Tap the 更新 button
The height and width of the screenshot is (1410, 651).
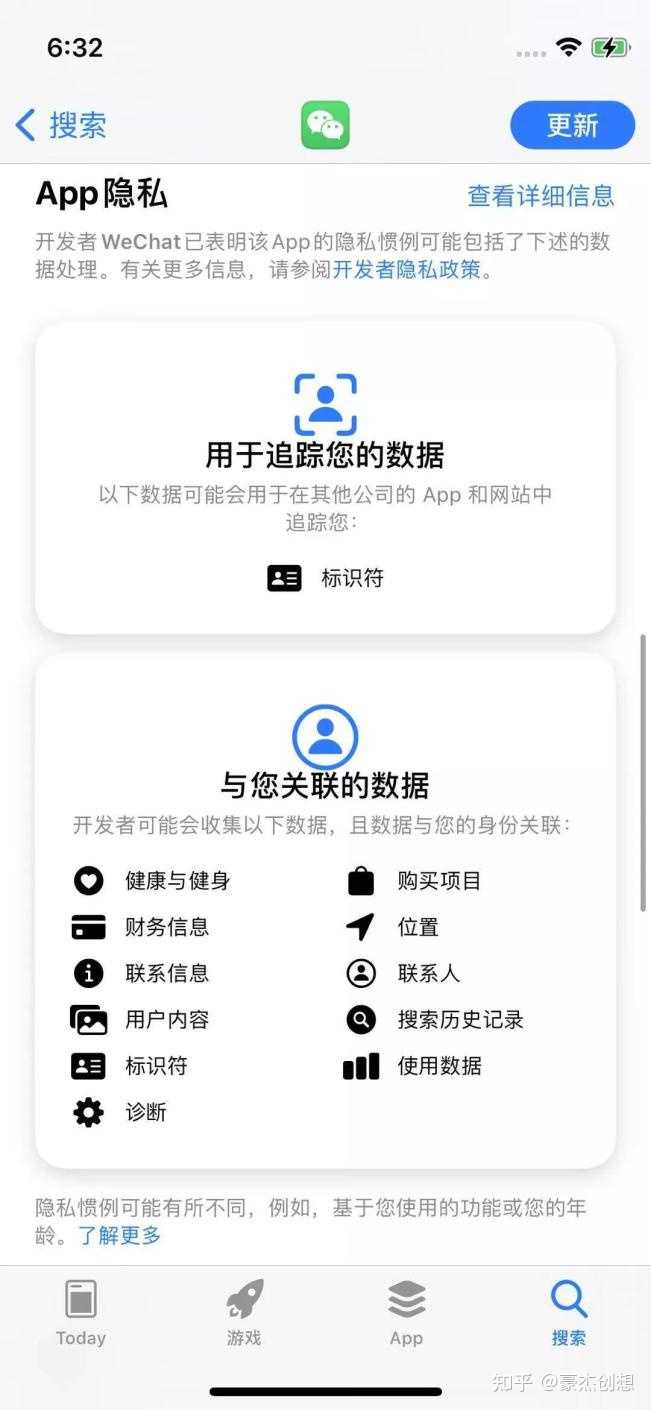572,125
